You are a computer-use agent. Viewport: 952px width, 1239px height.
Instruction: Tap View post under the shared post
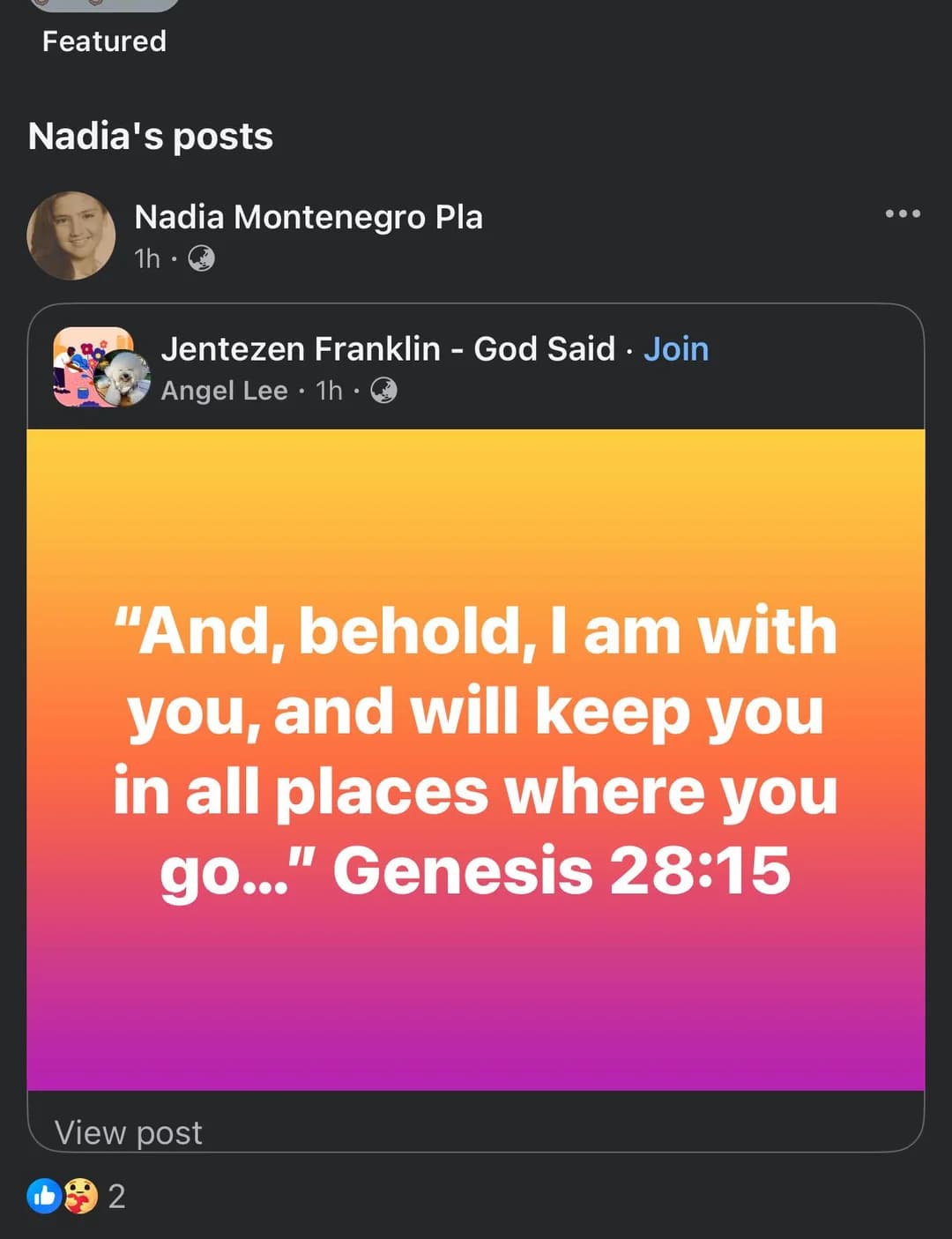(x=129, y=1132)
